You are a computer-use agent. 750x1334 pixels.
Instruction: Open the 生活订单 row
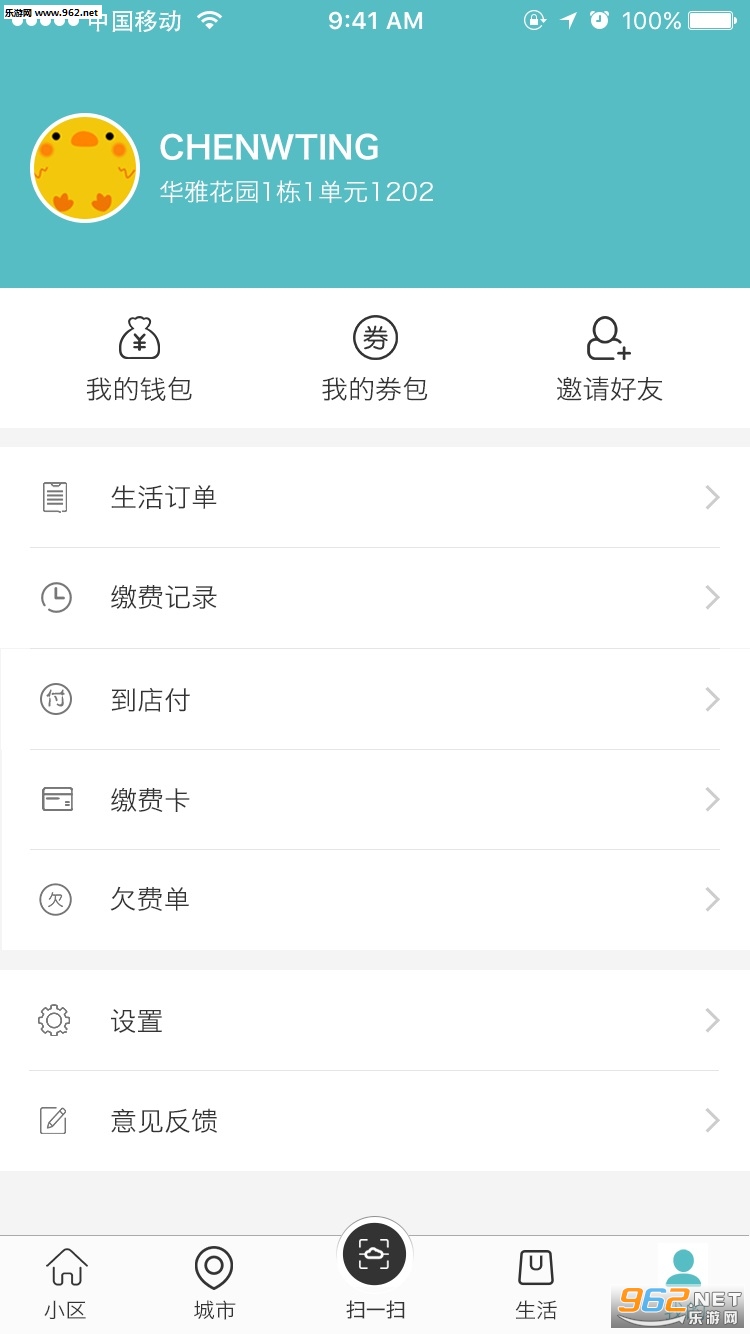[375, 497]
